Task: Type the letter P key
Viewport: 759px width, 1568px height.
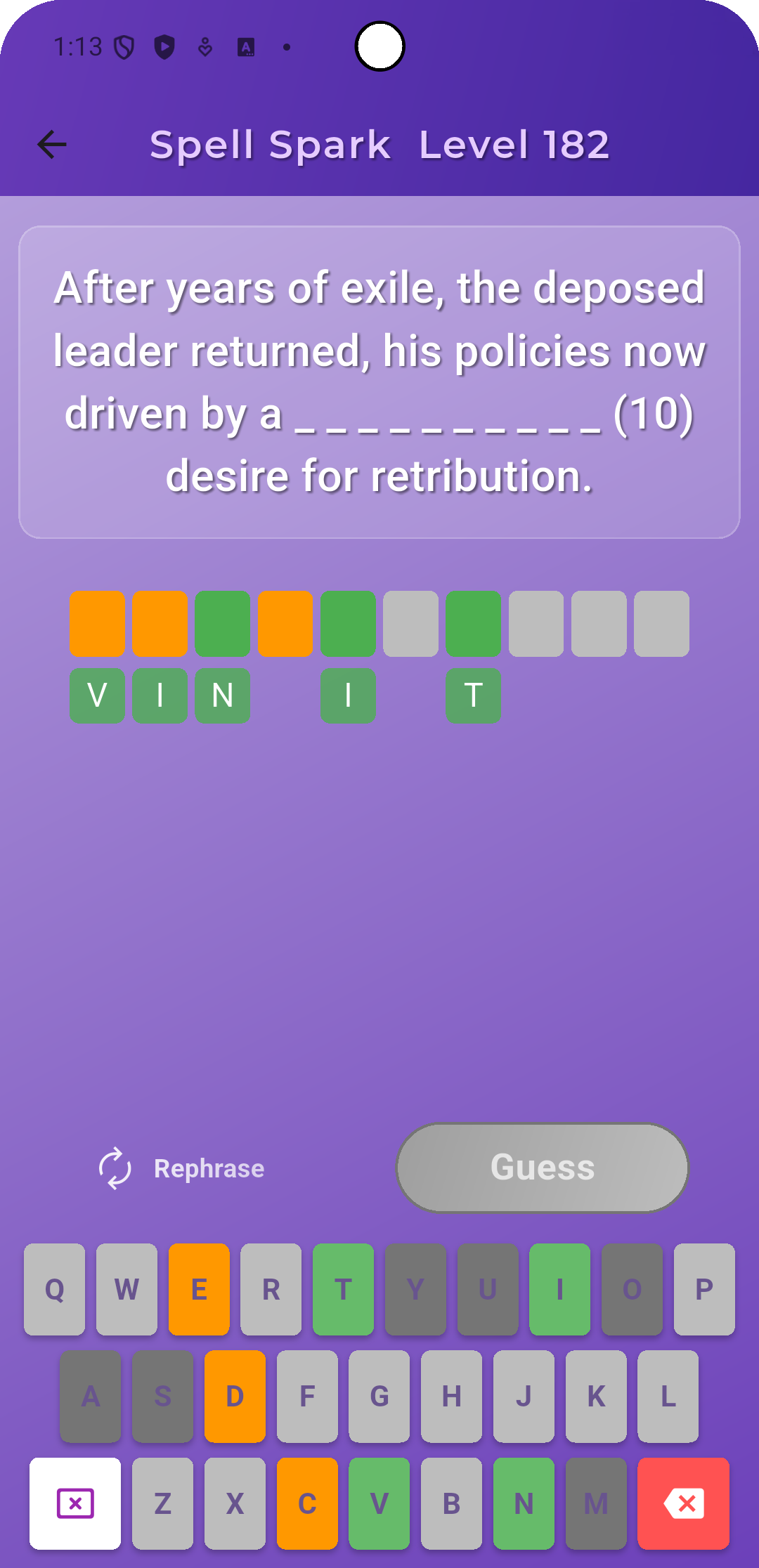Action: click(704, 1289)
